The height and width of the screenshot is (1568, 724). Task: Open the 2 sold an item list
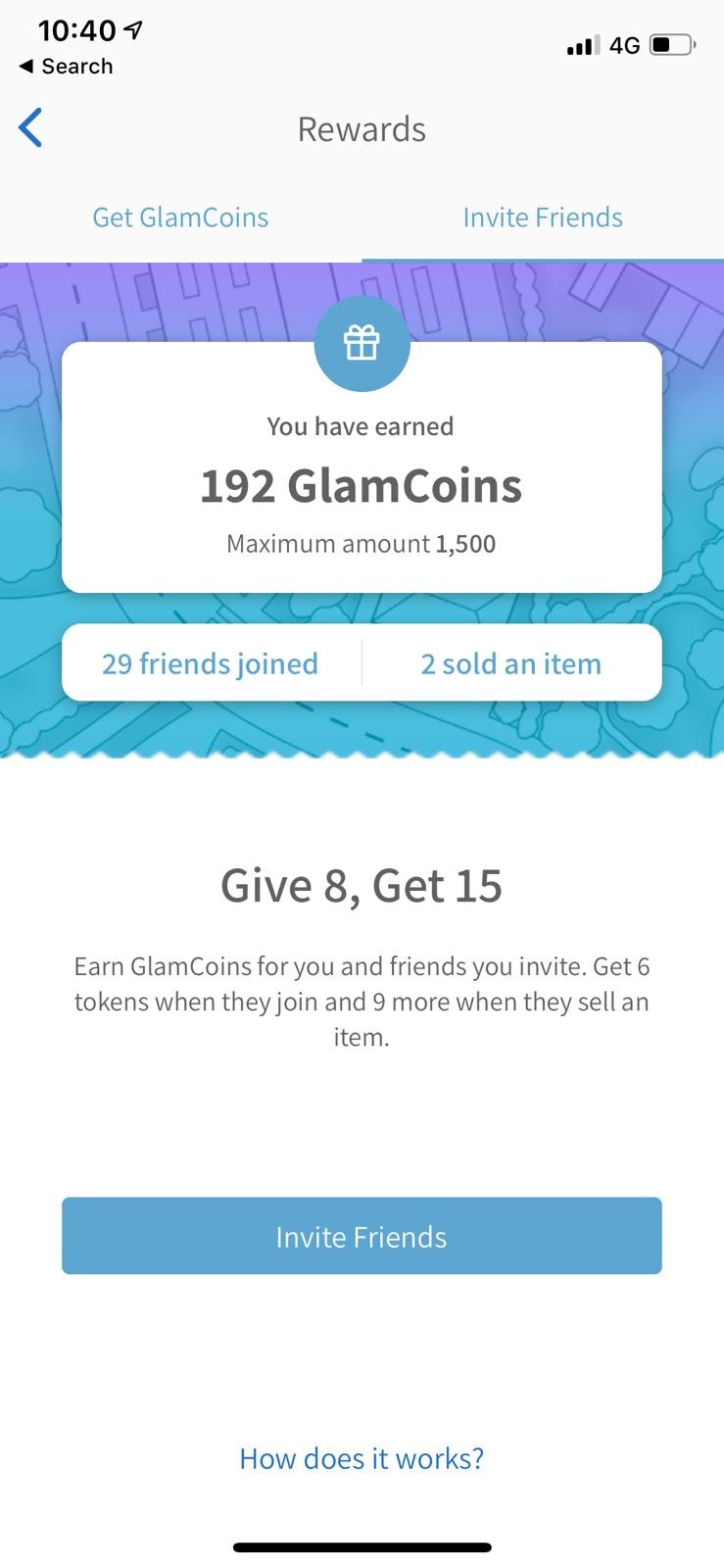coord(510,663)
